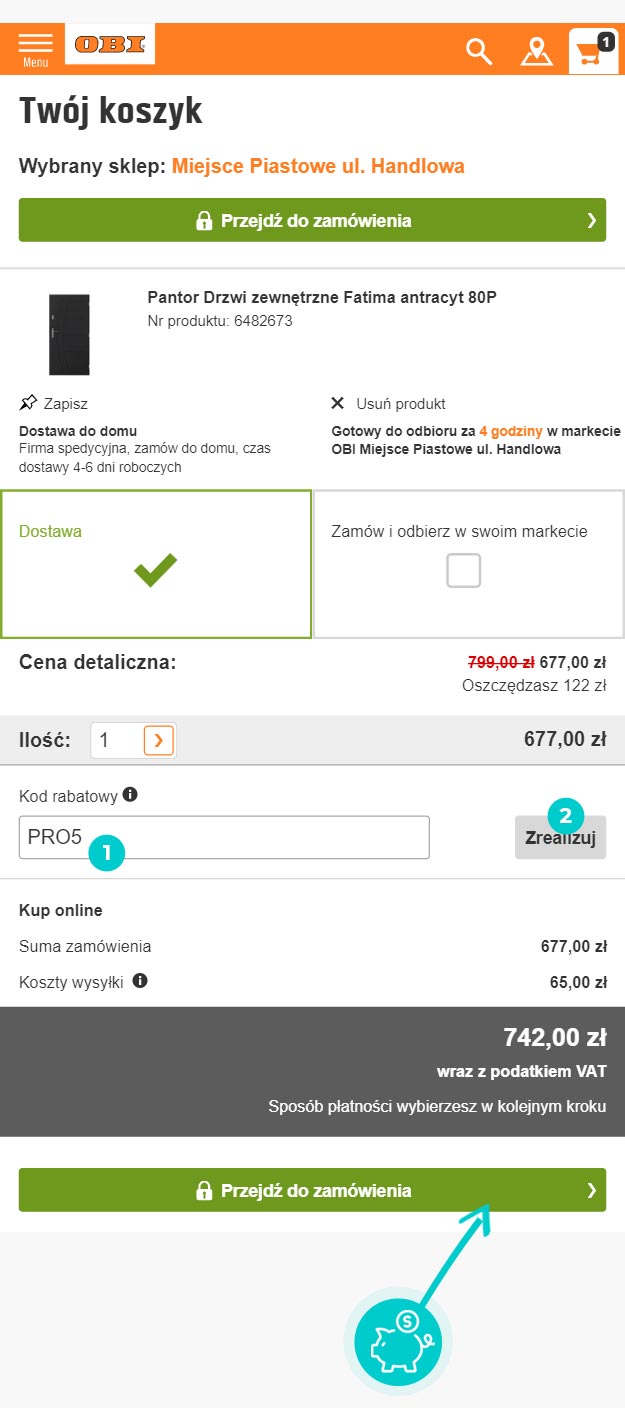The height and width of the screenshot is (1408, 625).
Task: Open the Menu hamburger button
Action: (35, 49)
